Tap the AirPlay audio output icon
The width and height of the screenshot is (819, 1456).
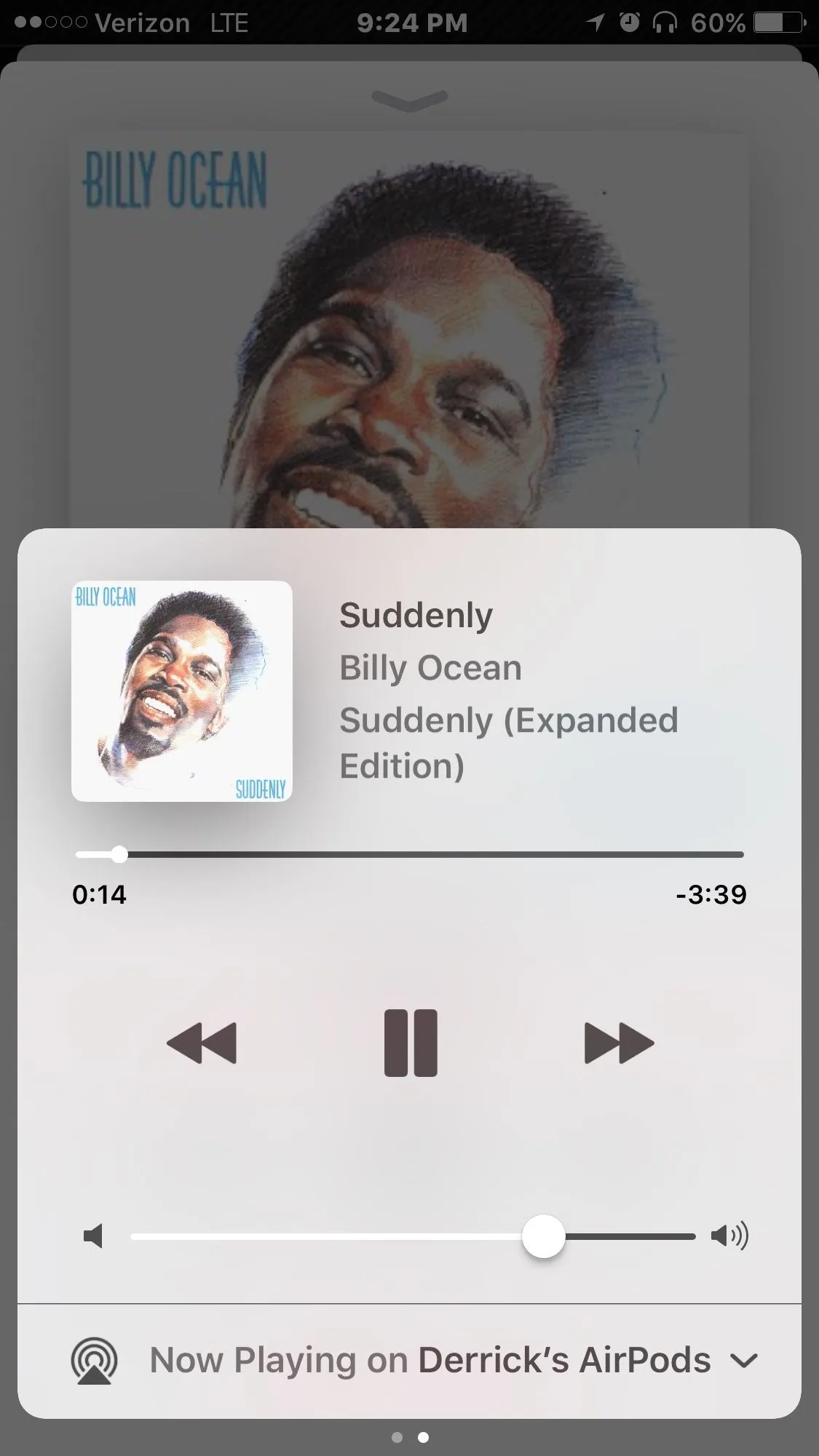point(94,1361)
